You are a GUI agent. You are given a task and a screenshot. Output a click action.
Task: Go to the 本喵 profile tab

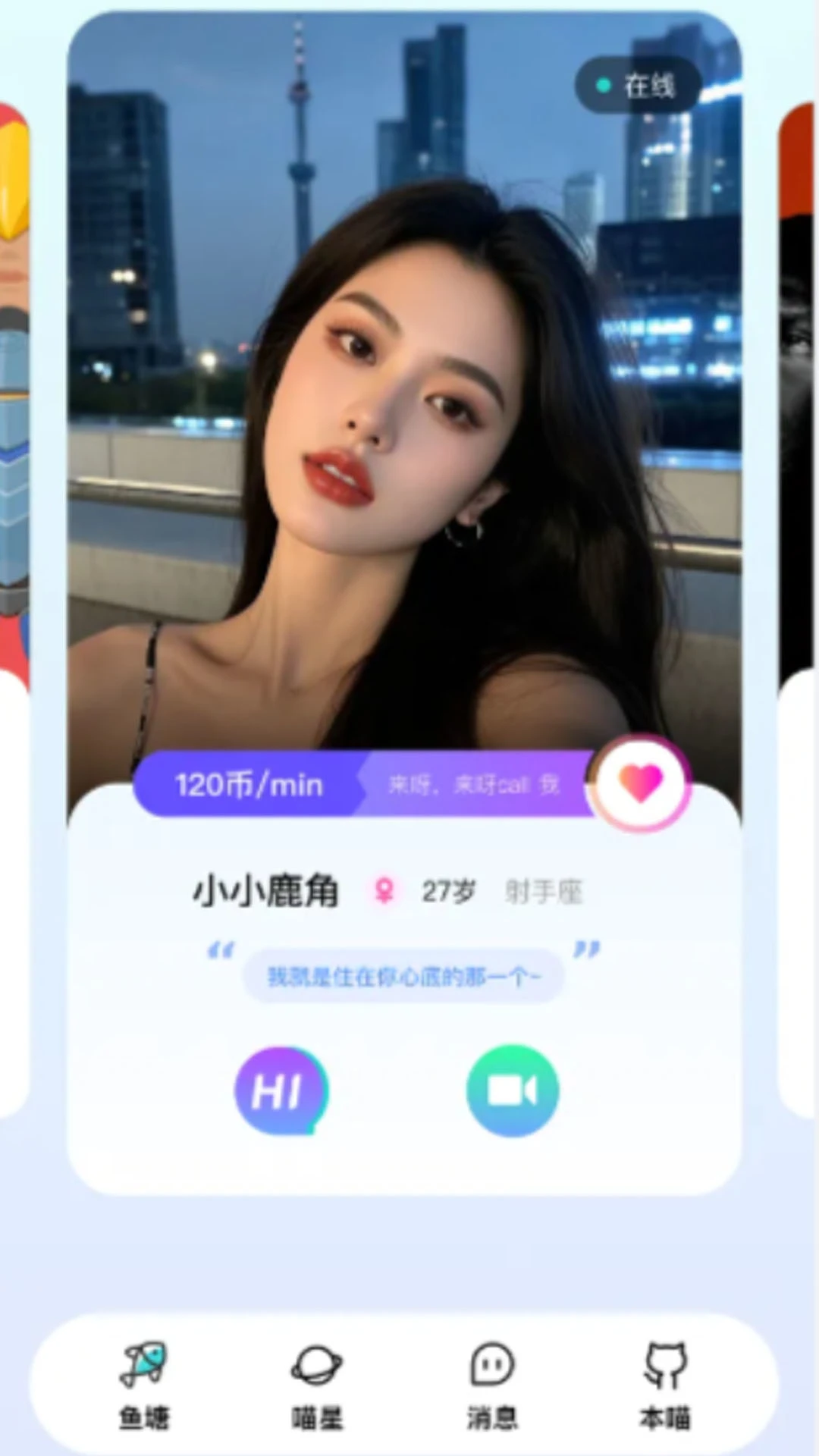[665, 1384]
